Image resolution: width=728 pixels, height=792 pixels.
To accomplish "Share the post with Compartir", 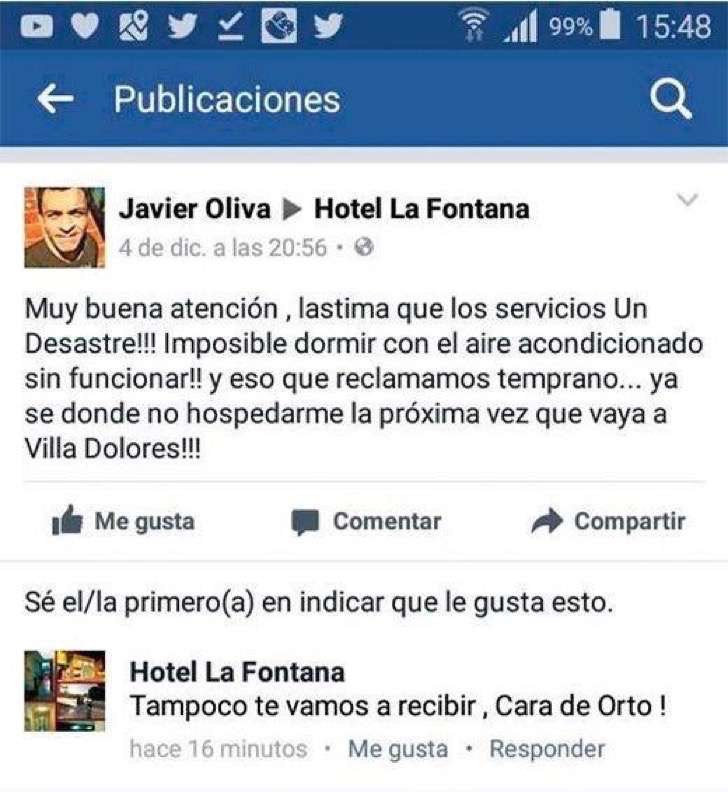I will click(609, 521).
